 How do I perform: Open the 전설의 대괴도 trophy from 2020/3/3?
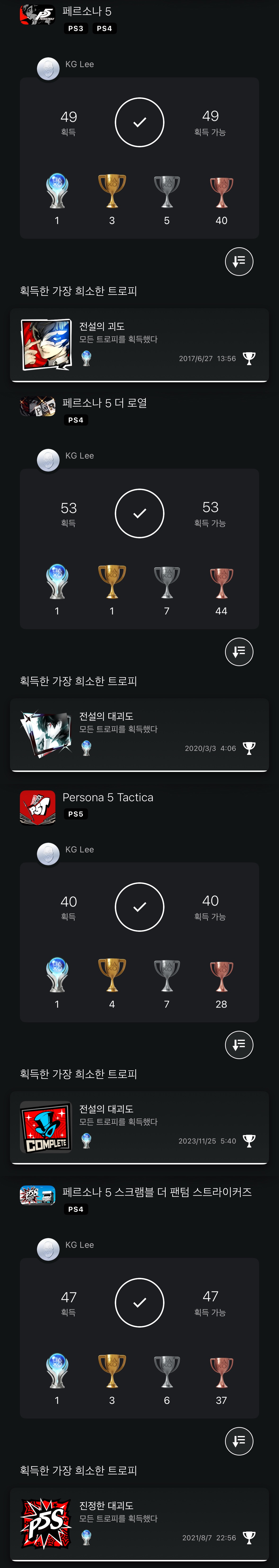coord(139,735)
